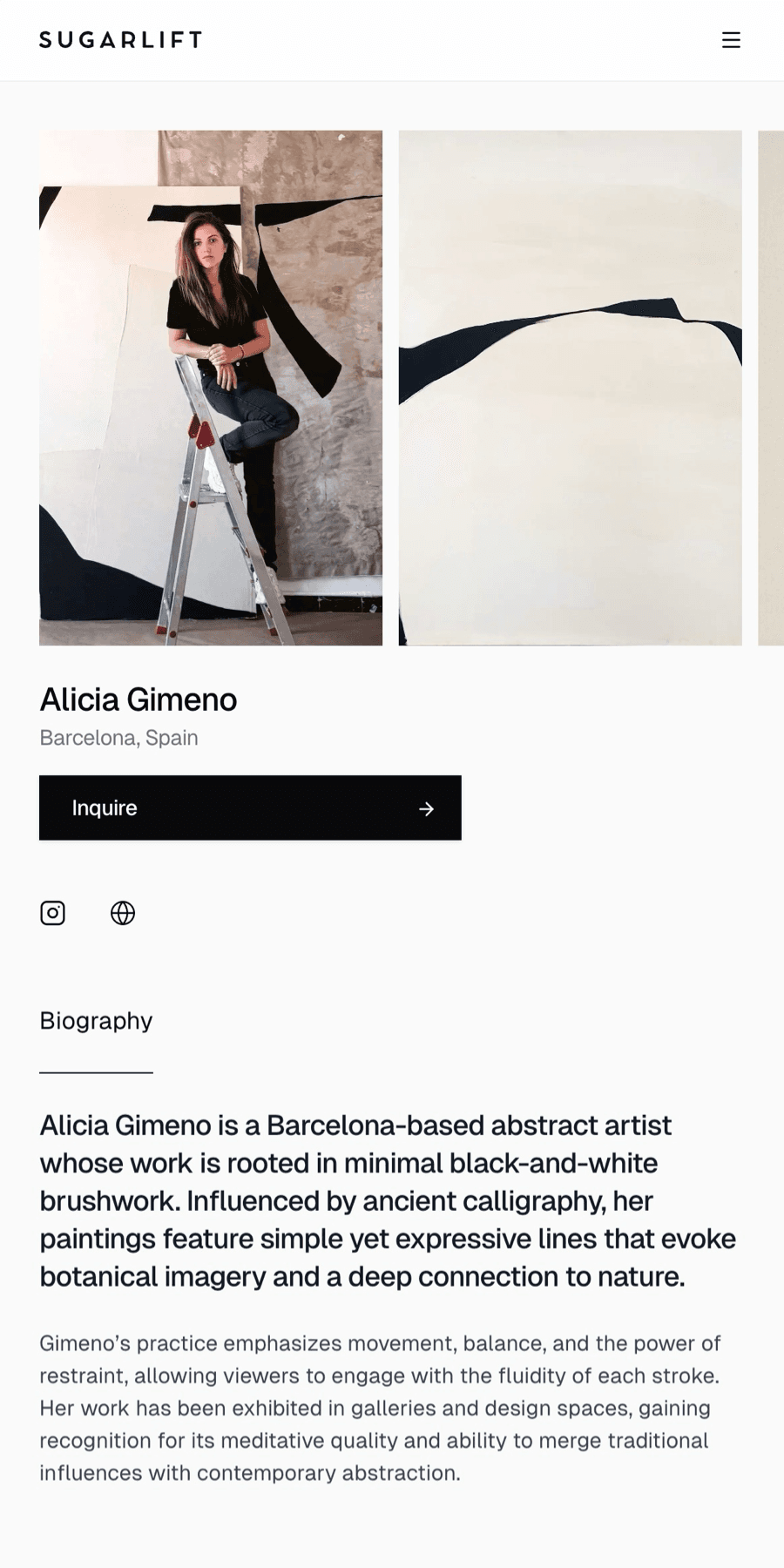Click the black-and-white abstract painting image
This screenshot has width=784, height=1568.
pos(571,387)
